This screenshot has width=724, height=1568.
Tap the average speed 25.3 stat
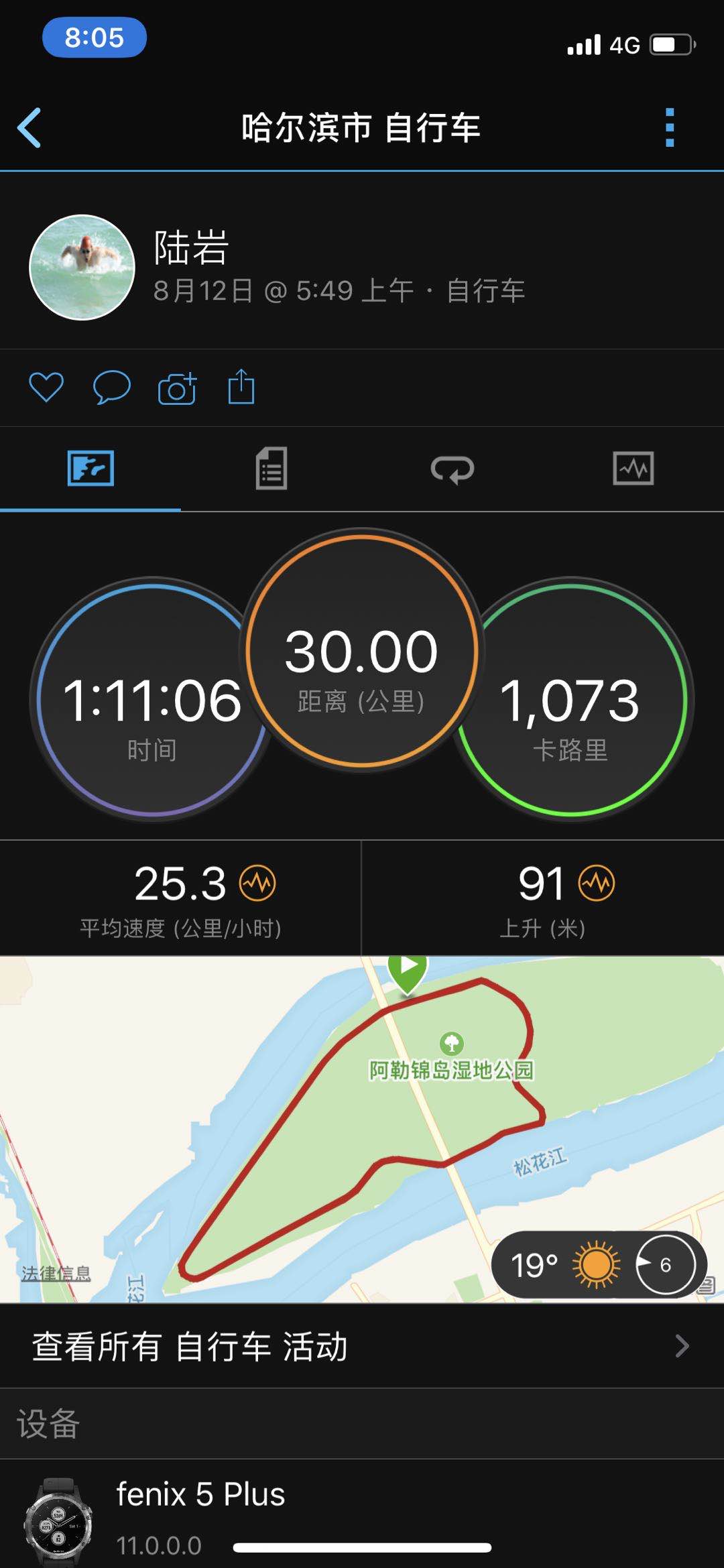[x=180, y=898]
